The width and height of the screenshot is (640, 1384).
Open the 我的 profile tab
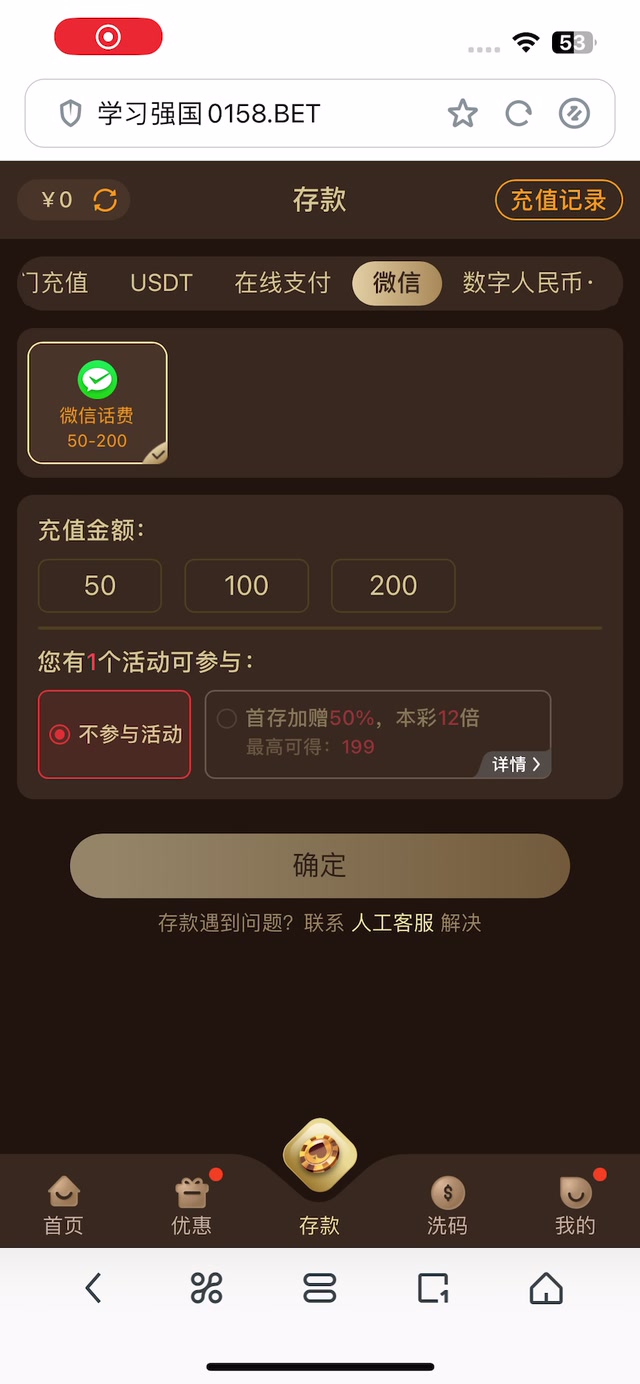[x=575, y=1206]
